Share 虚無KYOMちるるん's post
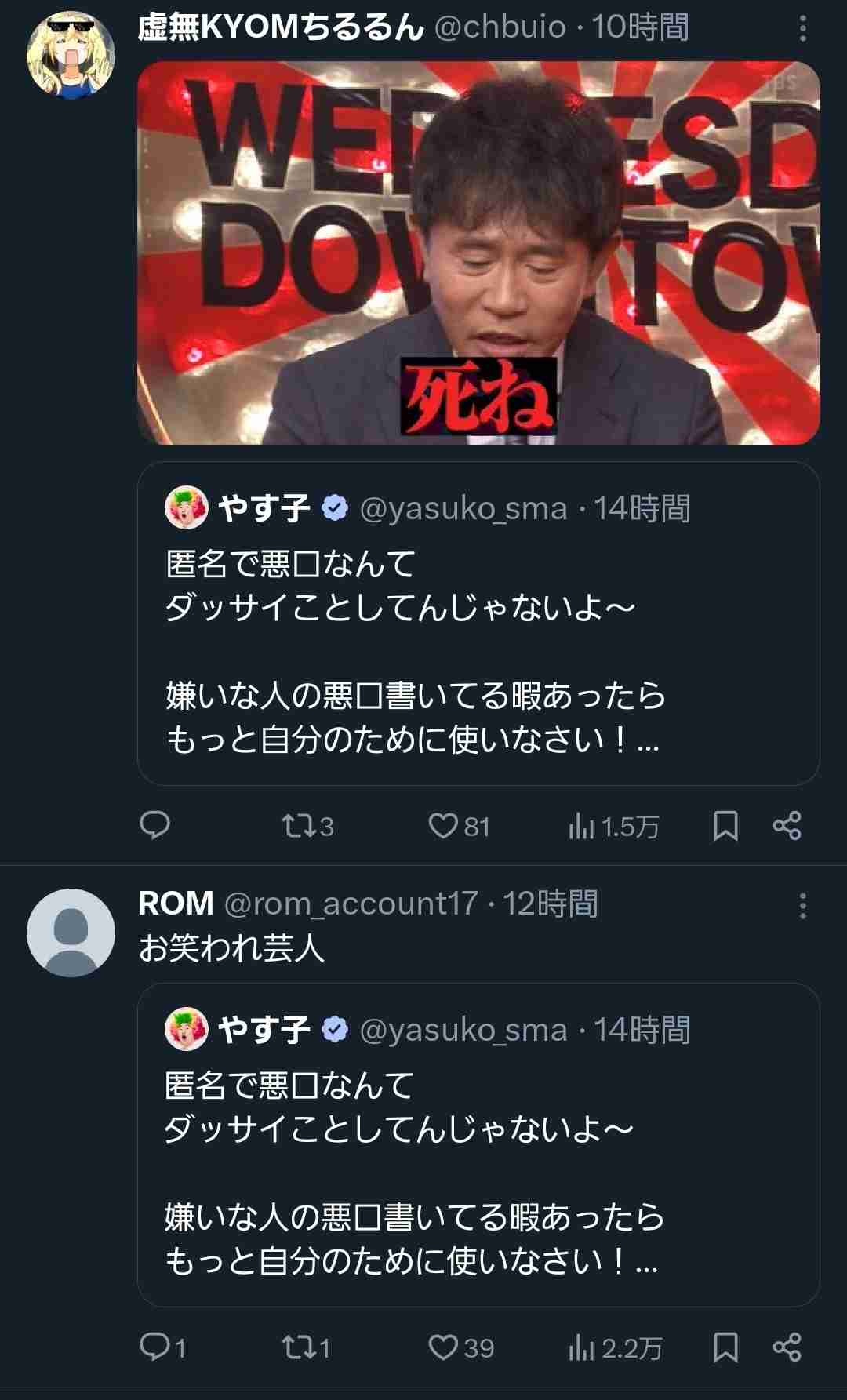 pos(787,826)
